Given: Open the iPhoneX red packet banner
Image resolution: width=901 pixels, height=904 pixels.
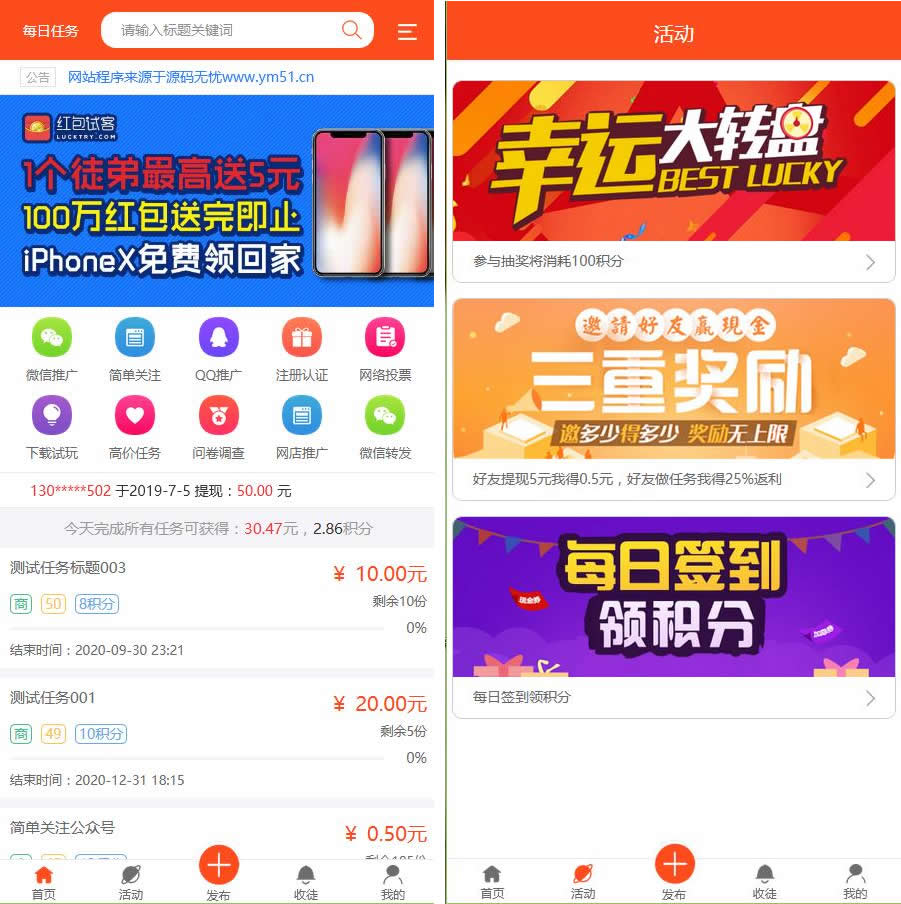Looking at the screenshot, I should point(217,201).
